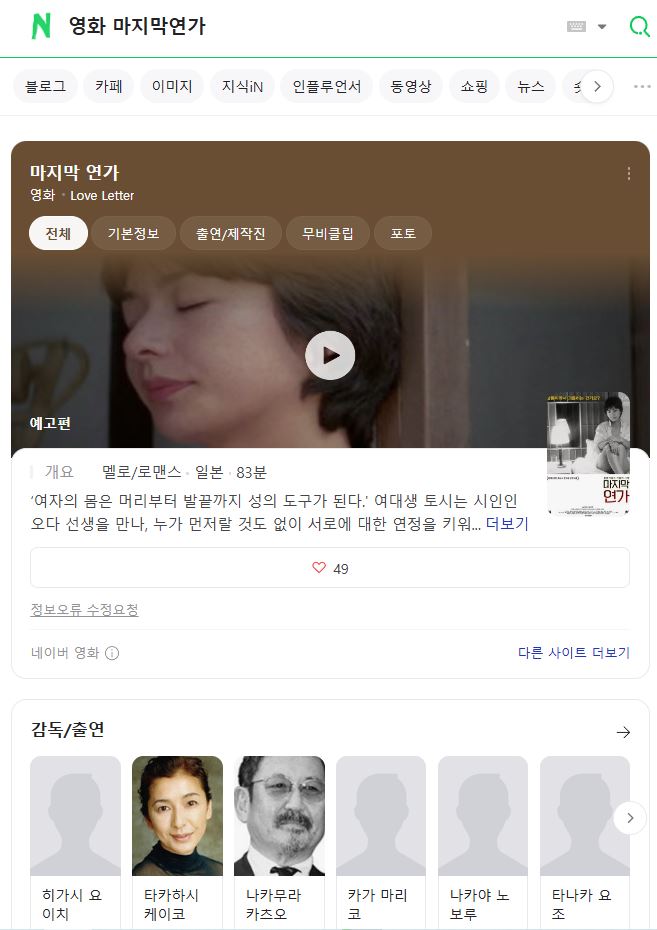Viewport: 657px width, 930px height.
Task: Switch to the 블로그 search tab
Action: (x=45, y=87)
